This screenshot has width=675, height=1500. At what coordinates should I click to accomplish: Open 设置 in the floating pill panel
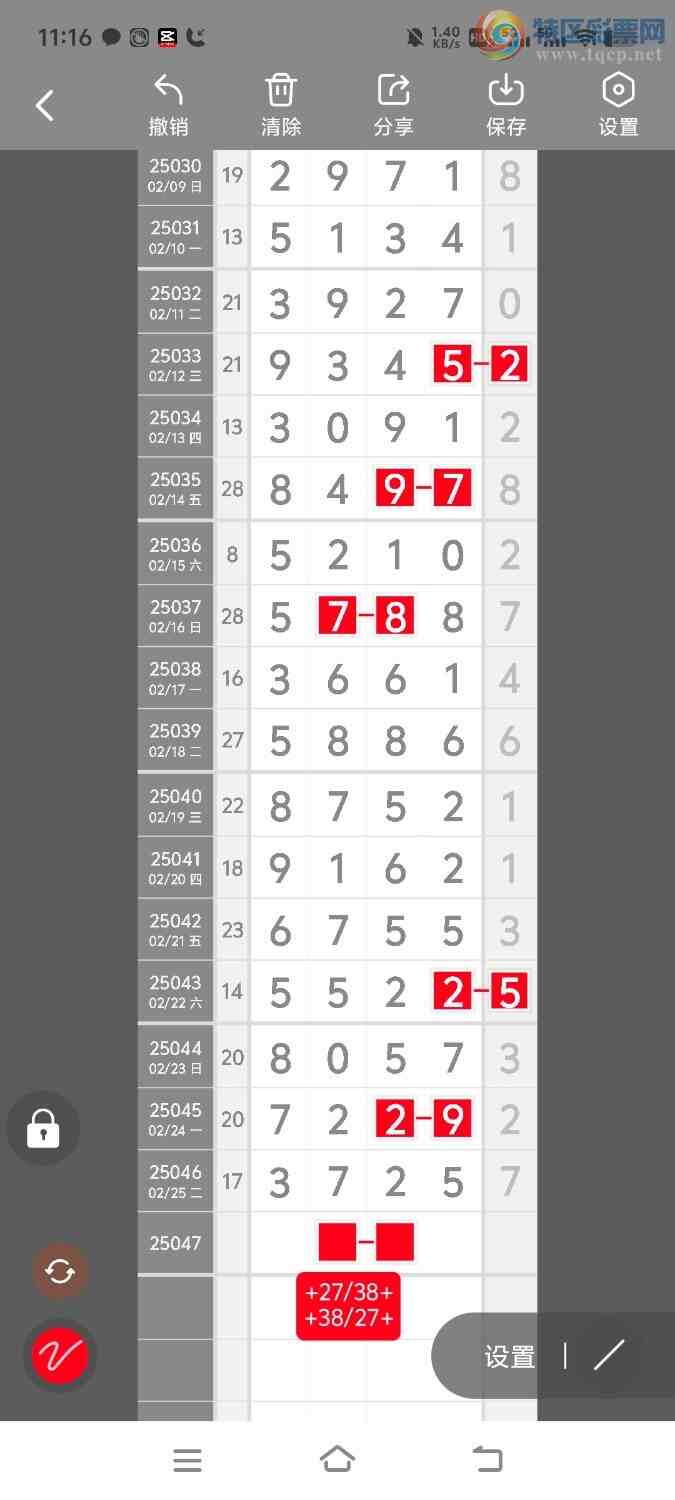pos(510,1356)
